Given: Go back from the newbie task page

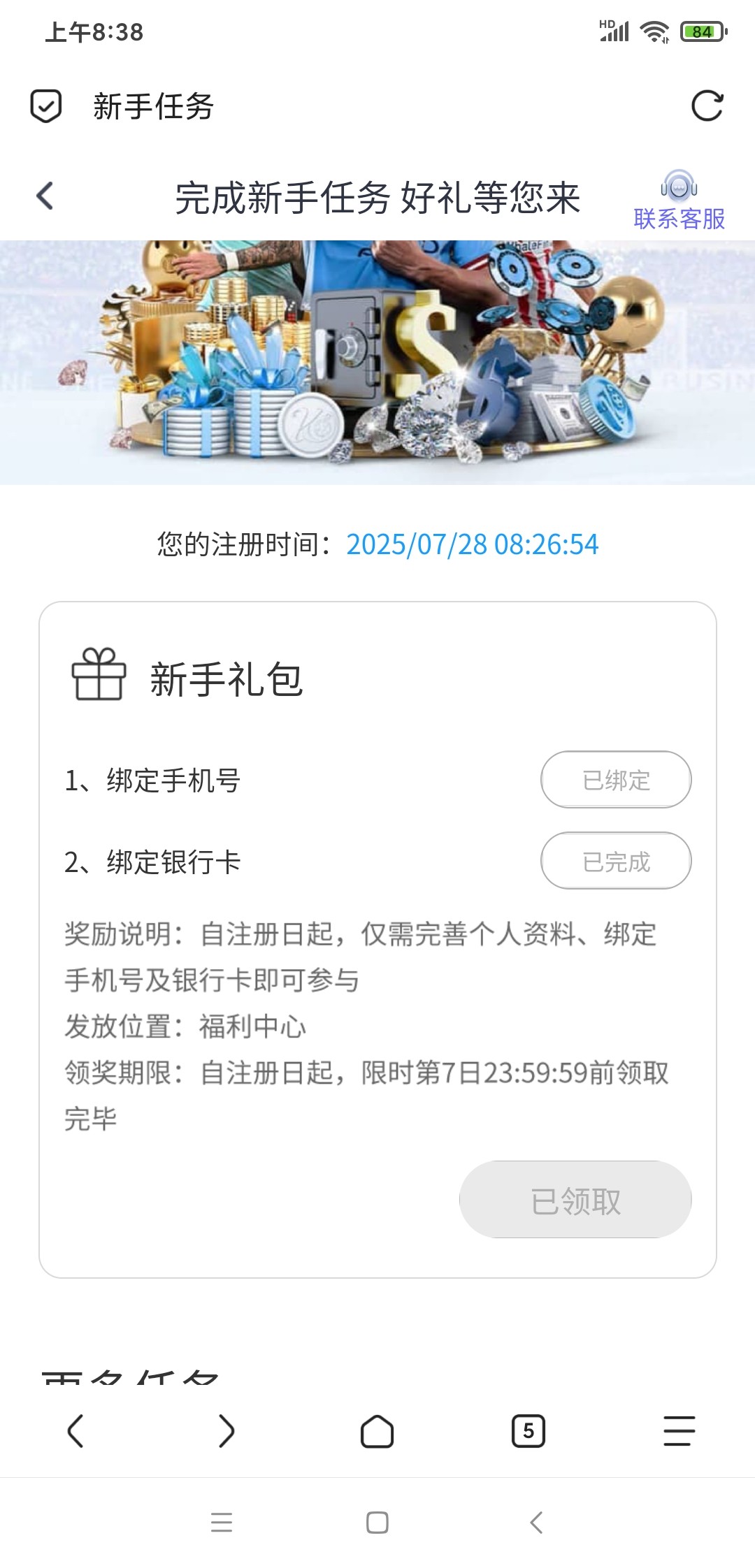Looking at the screenshot, I should click(x=45, y=196).
